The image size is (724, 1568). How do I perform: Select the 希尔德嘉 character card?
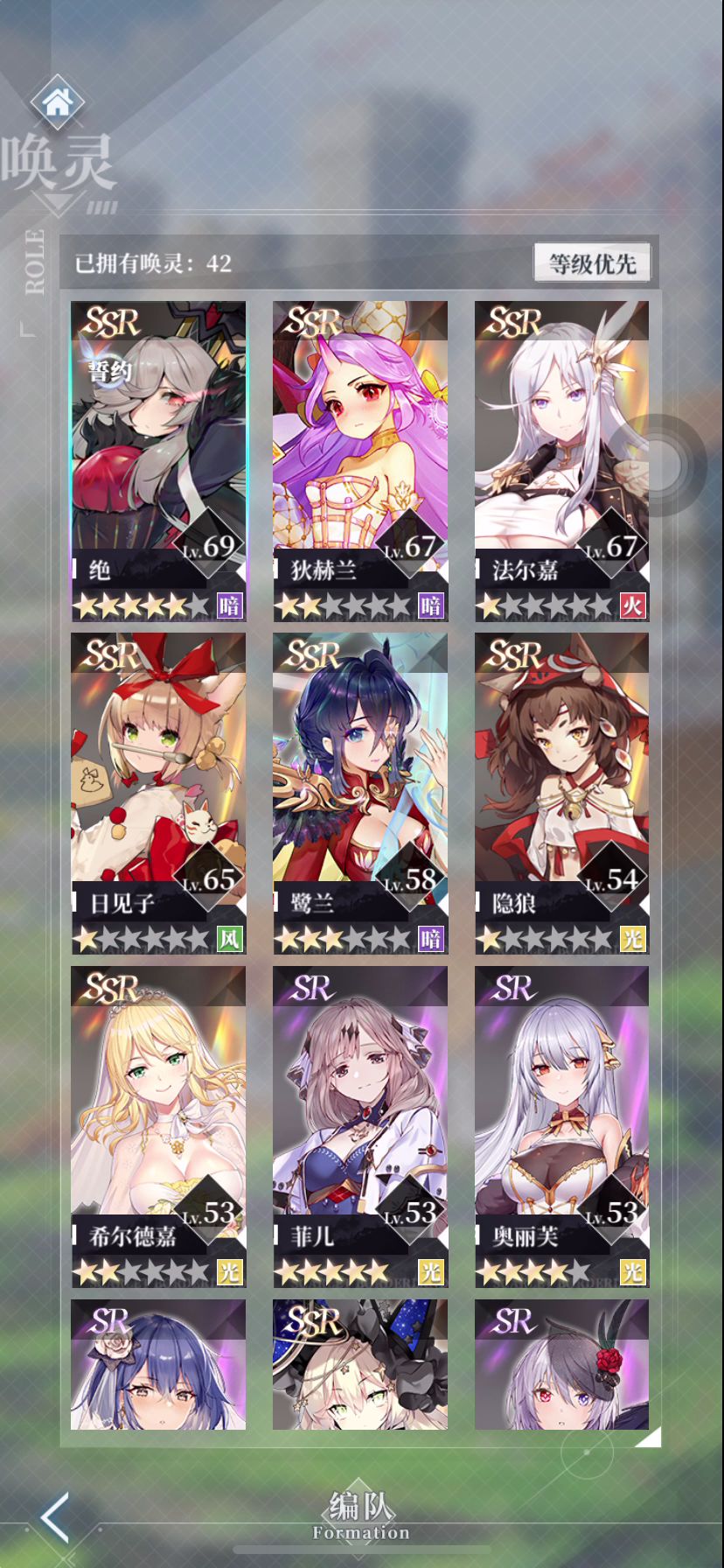tap(158, 1125)
